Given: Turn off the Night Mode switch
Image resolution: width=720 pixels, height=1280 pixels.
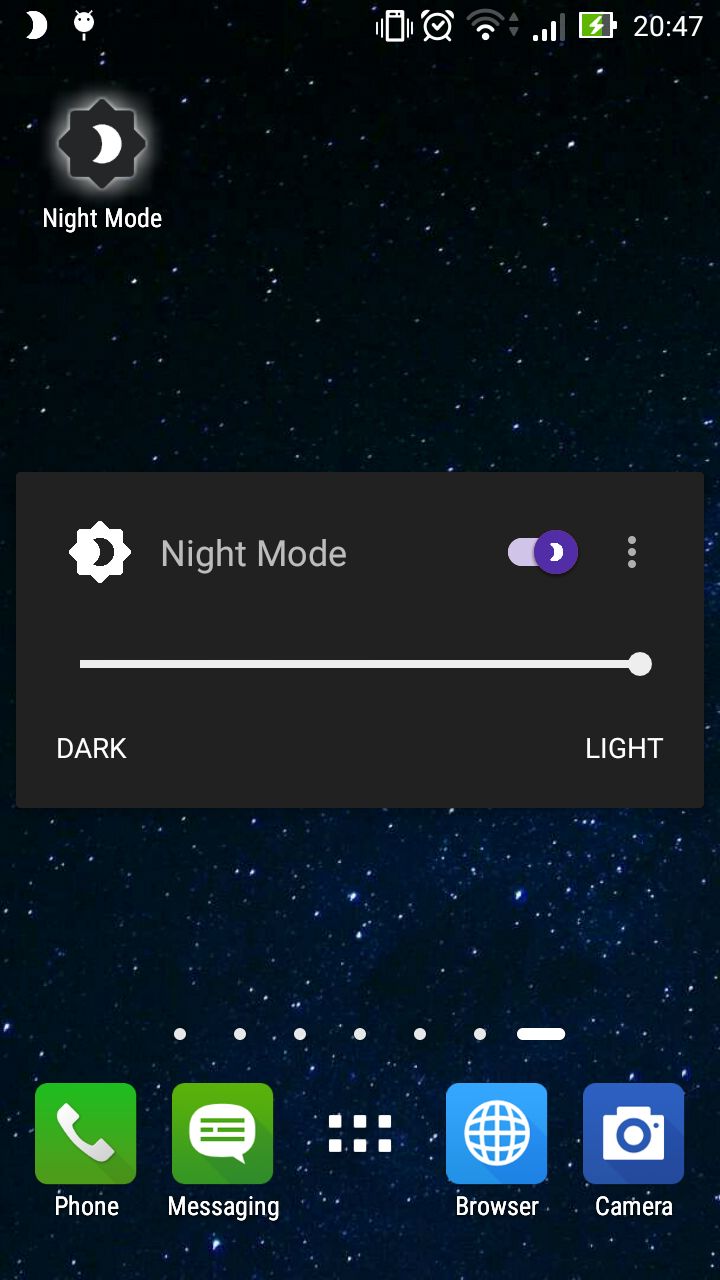Looking at the screenshot, I should [x=543, y=552].
